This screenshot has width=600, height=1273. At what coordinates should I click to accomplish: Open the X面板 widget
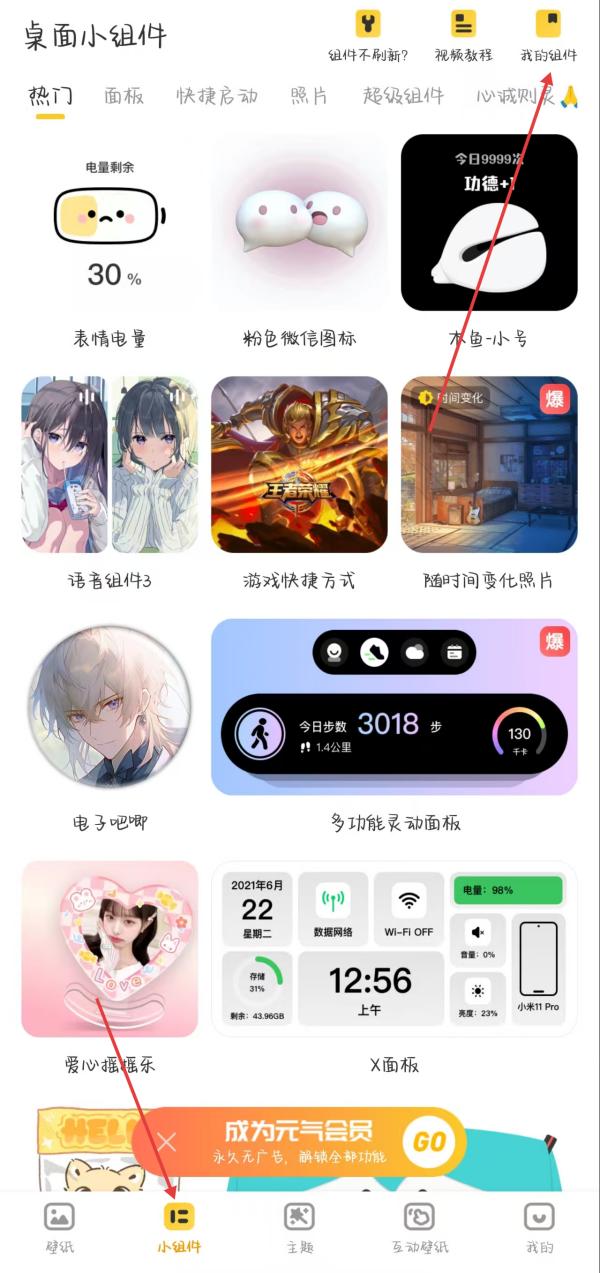coord(394,949)
